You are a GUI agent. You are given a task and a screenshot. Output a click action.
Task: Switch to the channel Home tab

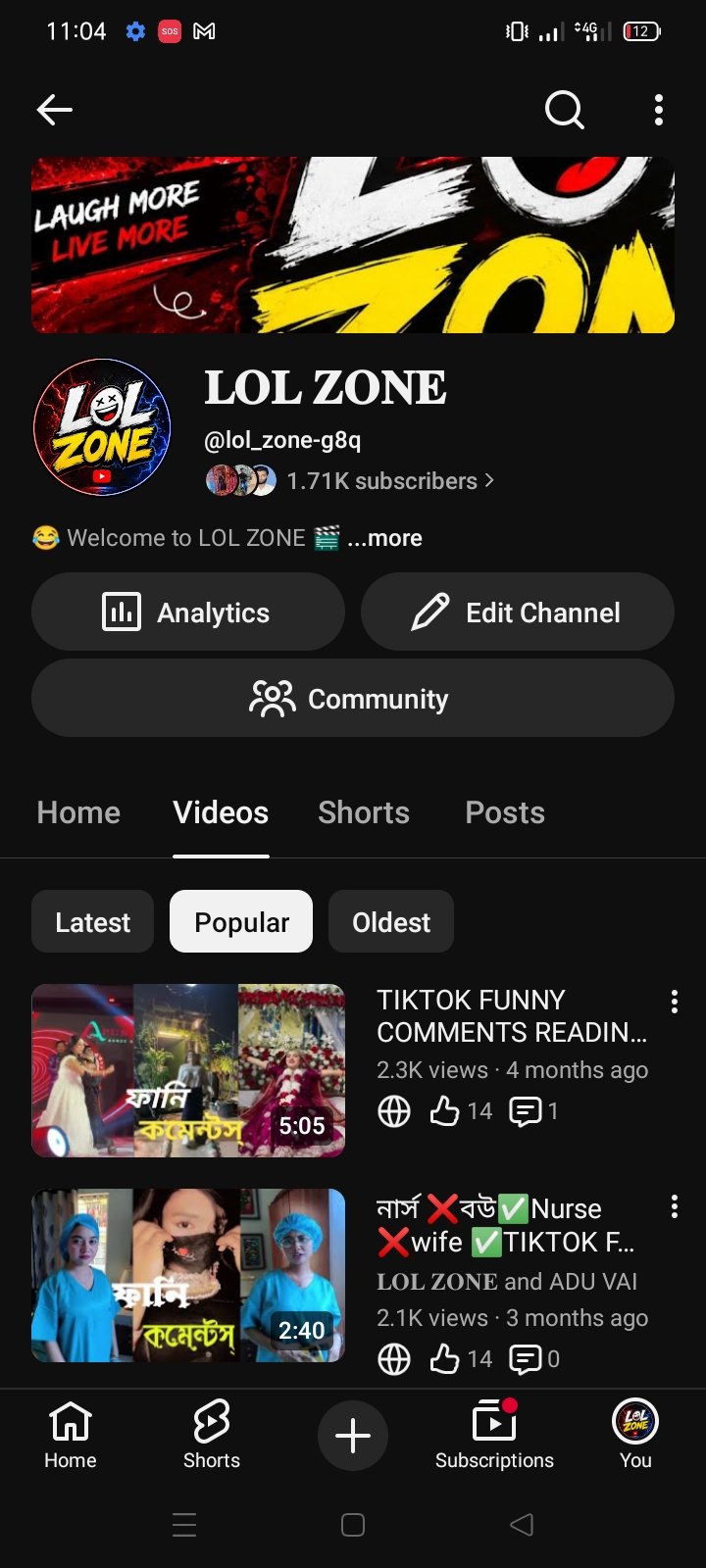(x=78, y=812)
